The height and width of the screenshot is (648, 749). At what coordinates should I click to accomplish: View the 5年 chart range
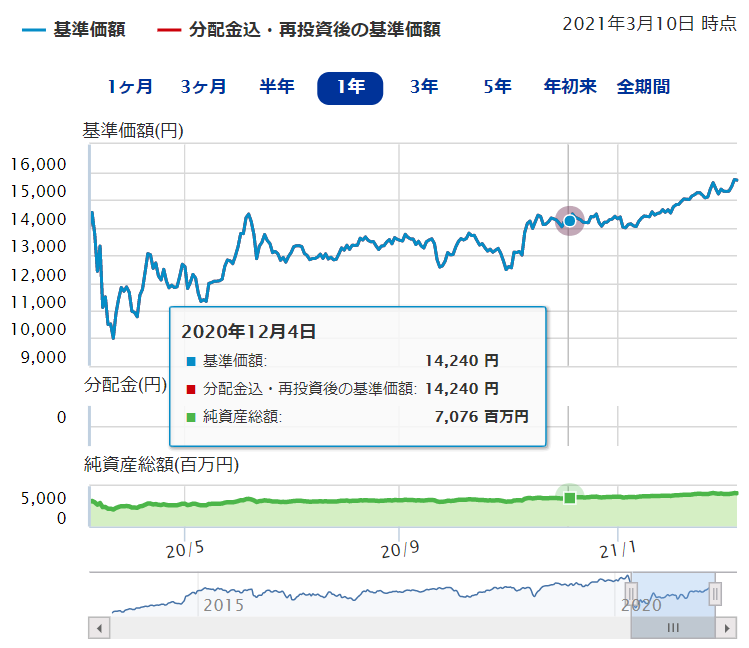(x=497, y=87)
